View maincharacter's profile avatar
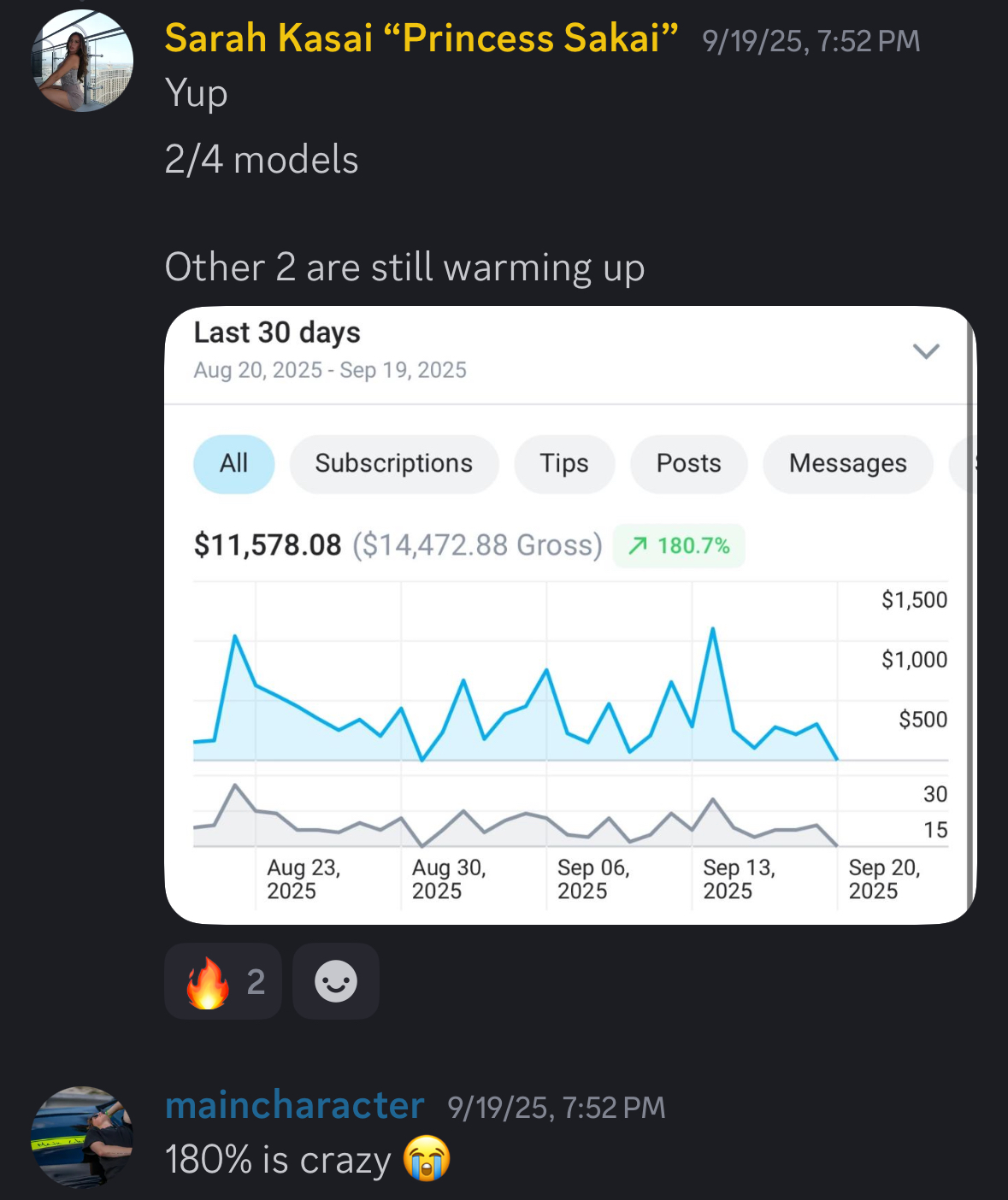 point(83,1137)
